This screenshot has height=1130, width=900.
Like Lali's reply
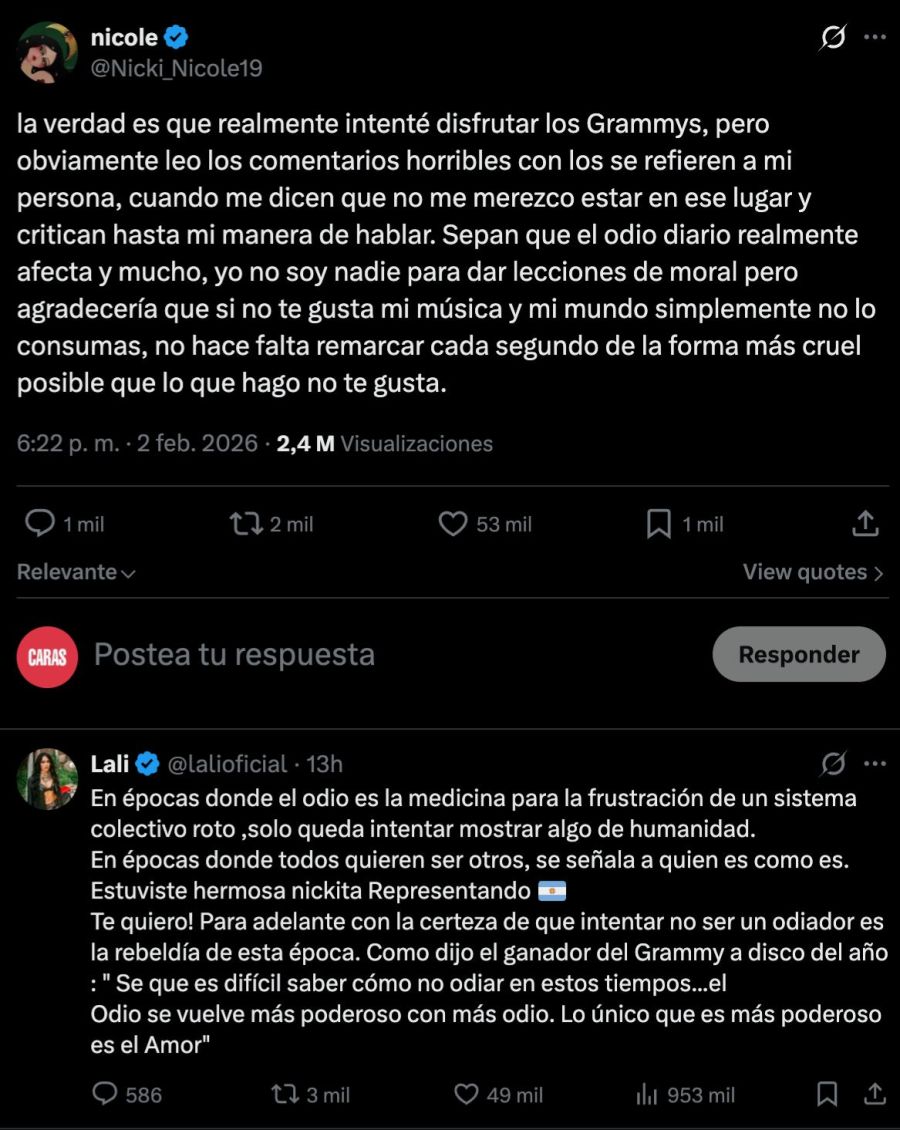click(466, 1094)
